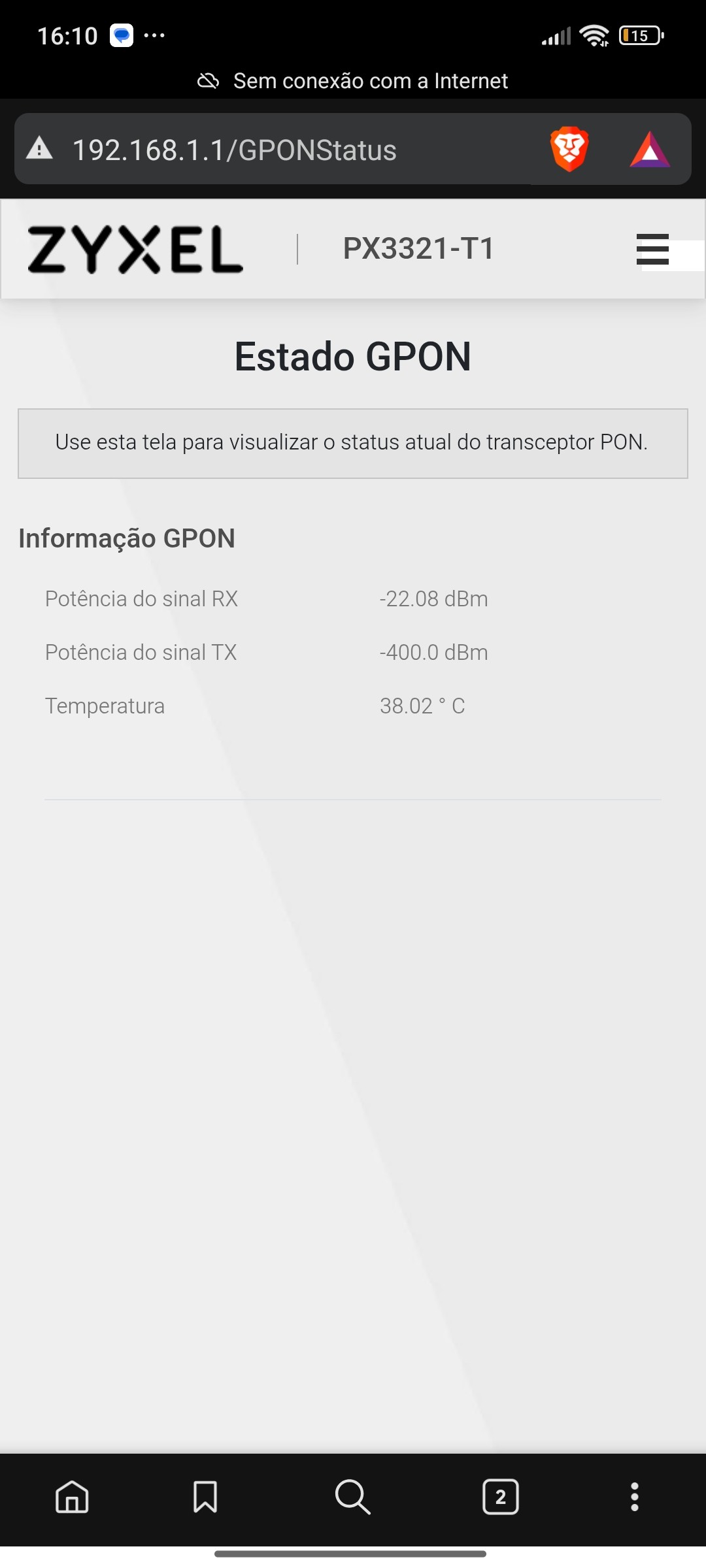This screenshot has width=706, height=1568.
Task: Open Brave Shields lion icon
Action: coord(569,150)
